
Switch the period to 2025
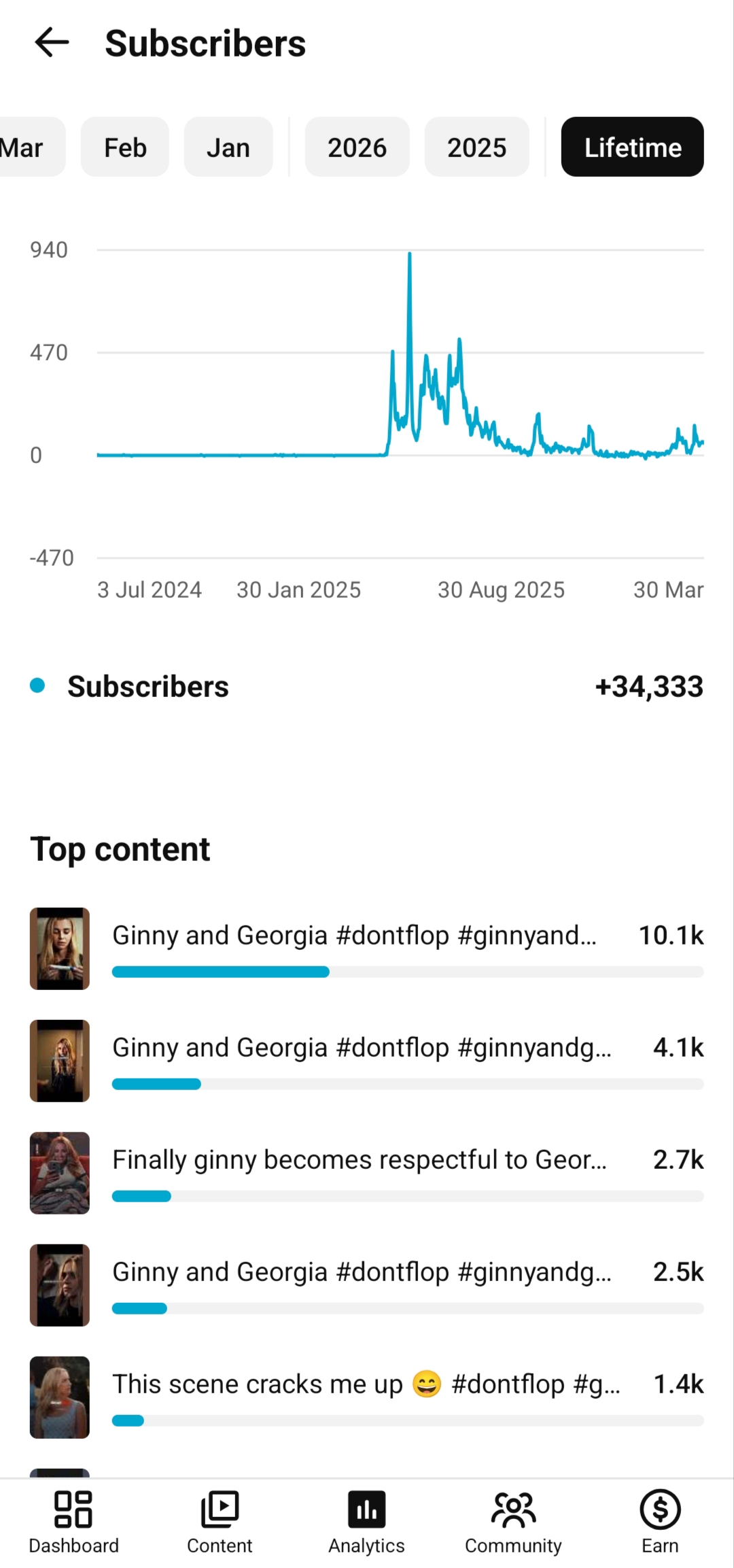click(476, 147)
